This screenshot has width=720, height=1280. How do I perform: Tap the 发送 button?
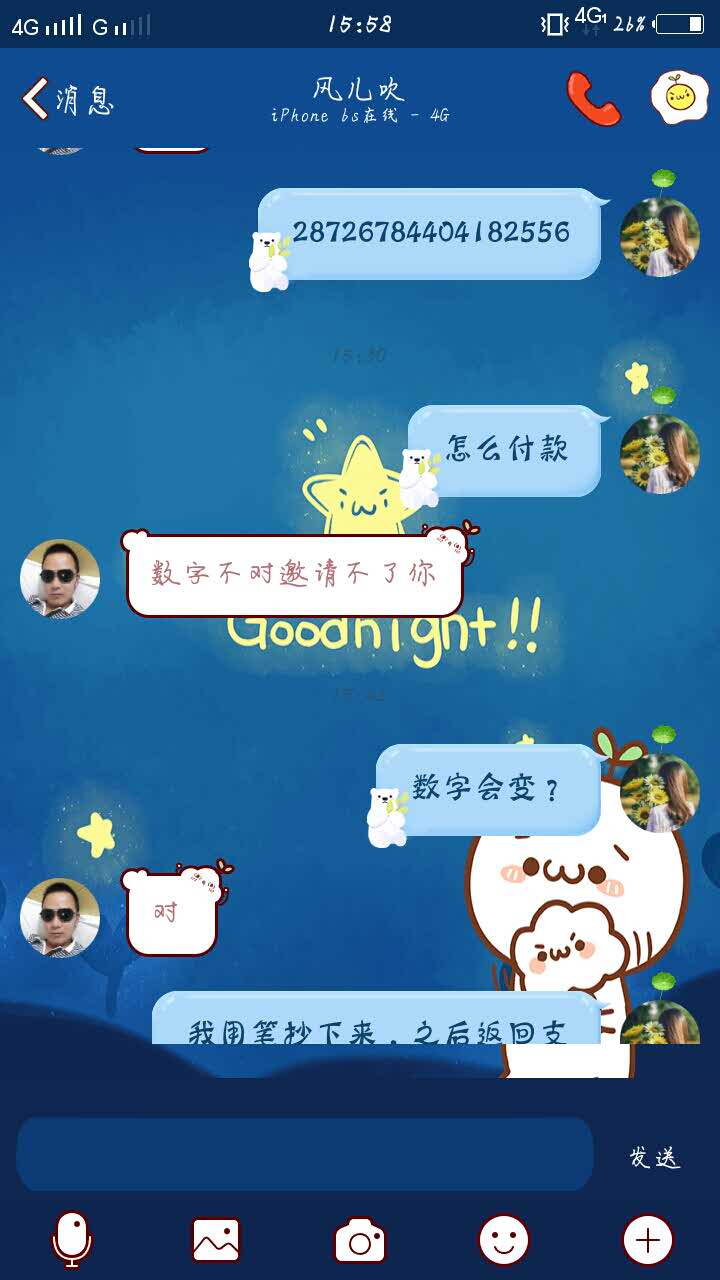pos(654,1157)
